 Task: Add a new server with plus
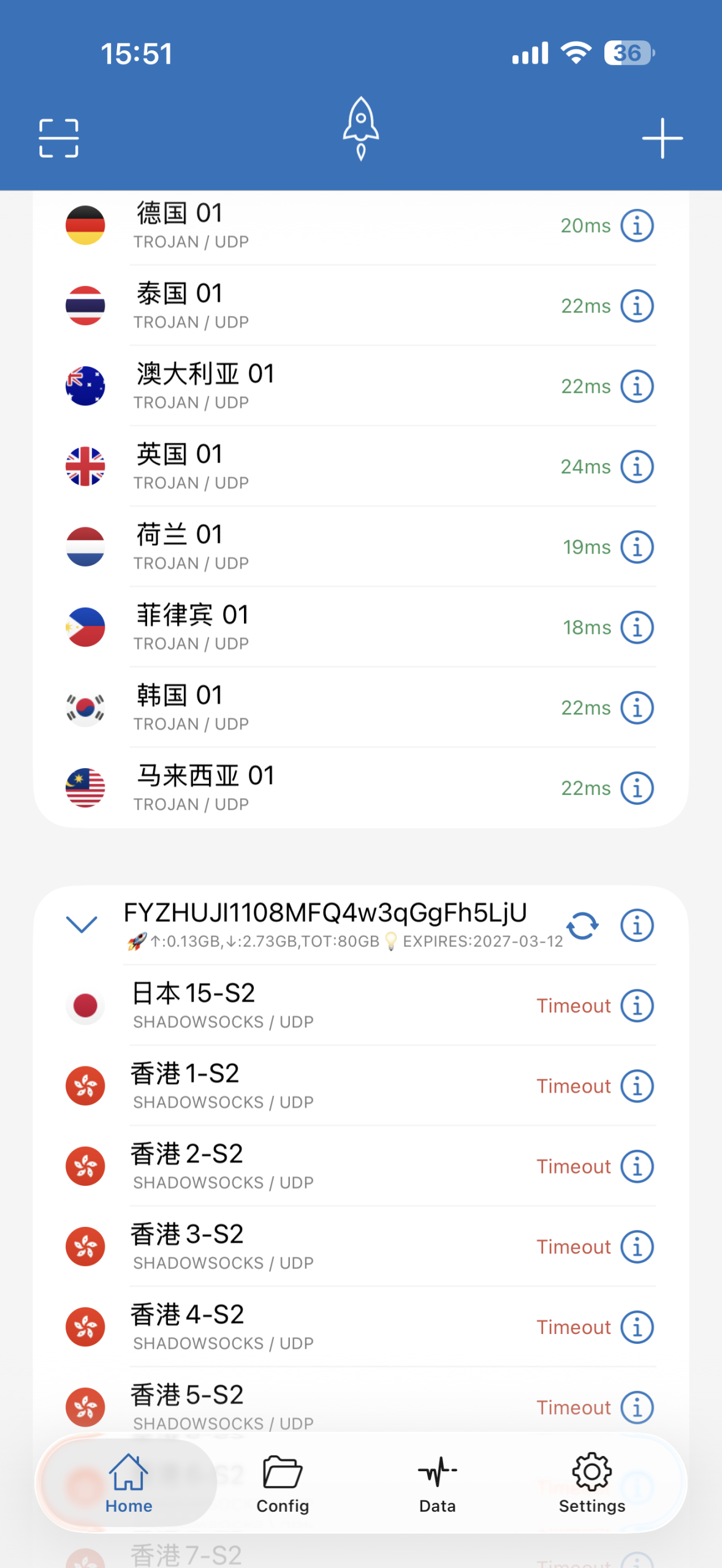click(662, 138)
